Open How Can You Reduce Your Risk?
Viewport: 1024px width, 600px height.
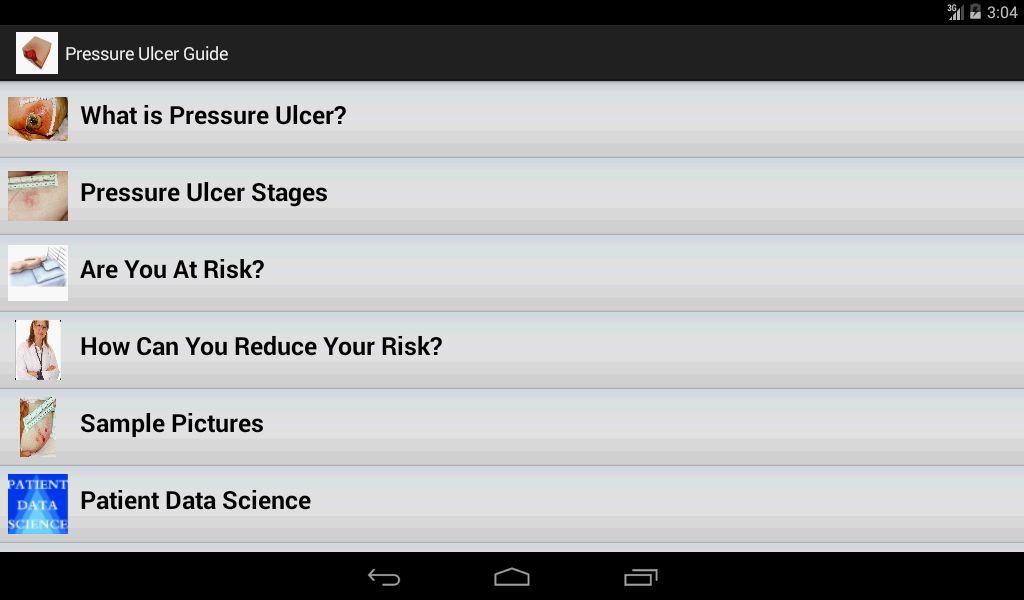click(x=261, y=347)
